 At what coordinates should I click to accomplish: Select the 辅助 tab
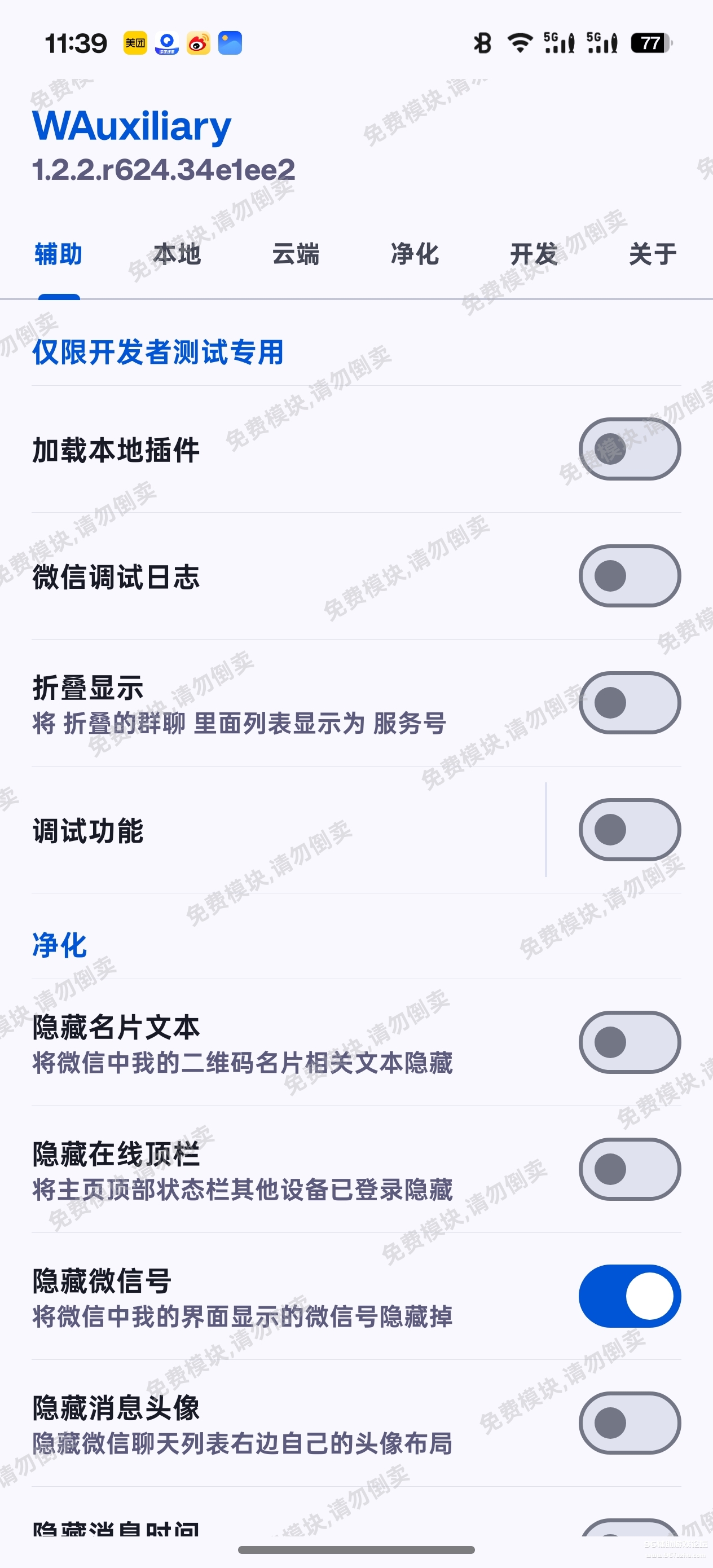(x=59, y=254)
